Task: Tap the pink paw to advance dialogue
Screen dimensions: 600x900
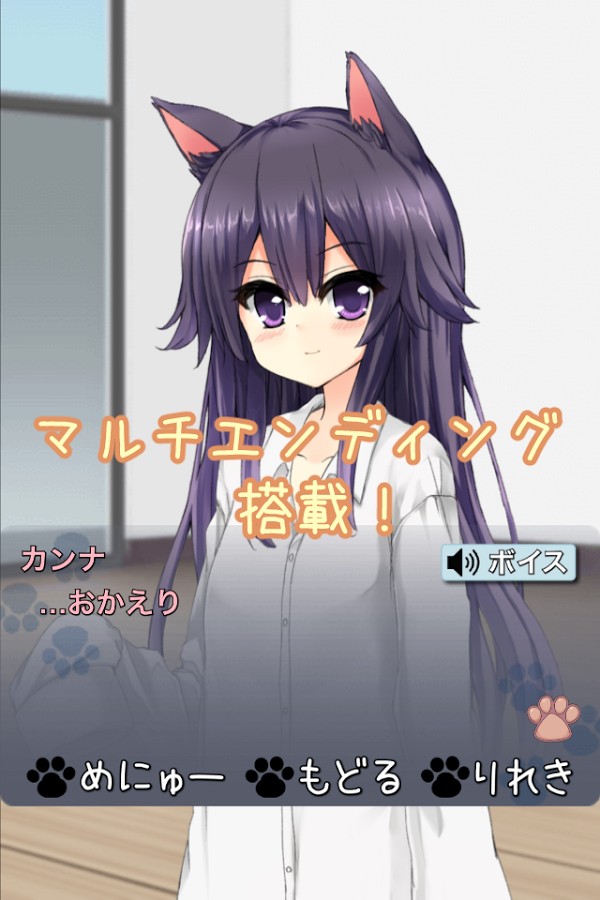Action: click(554, 717)
